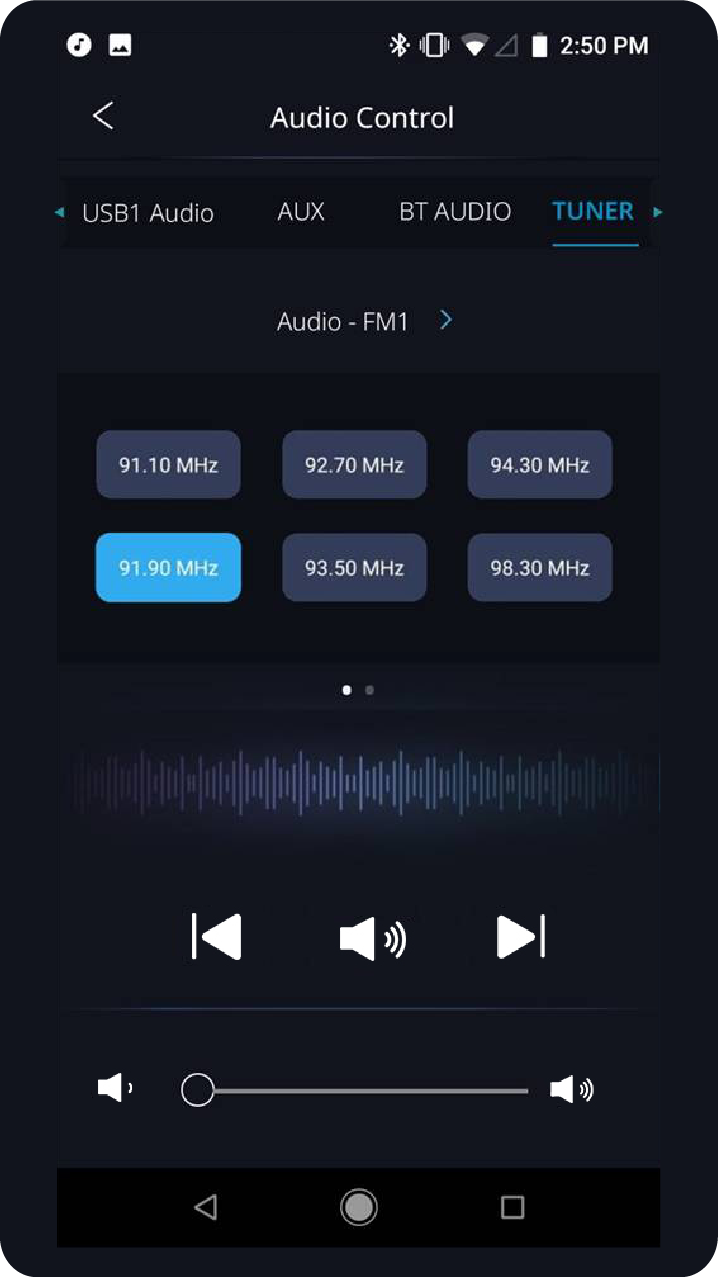This screenshot has width=718, height=1277.
Task: Go to the Android home screen
Action: pos(359,1207)
